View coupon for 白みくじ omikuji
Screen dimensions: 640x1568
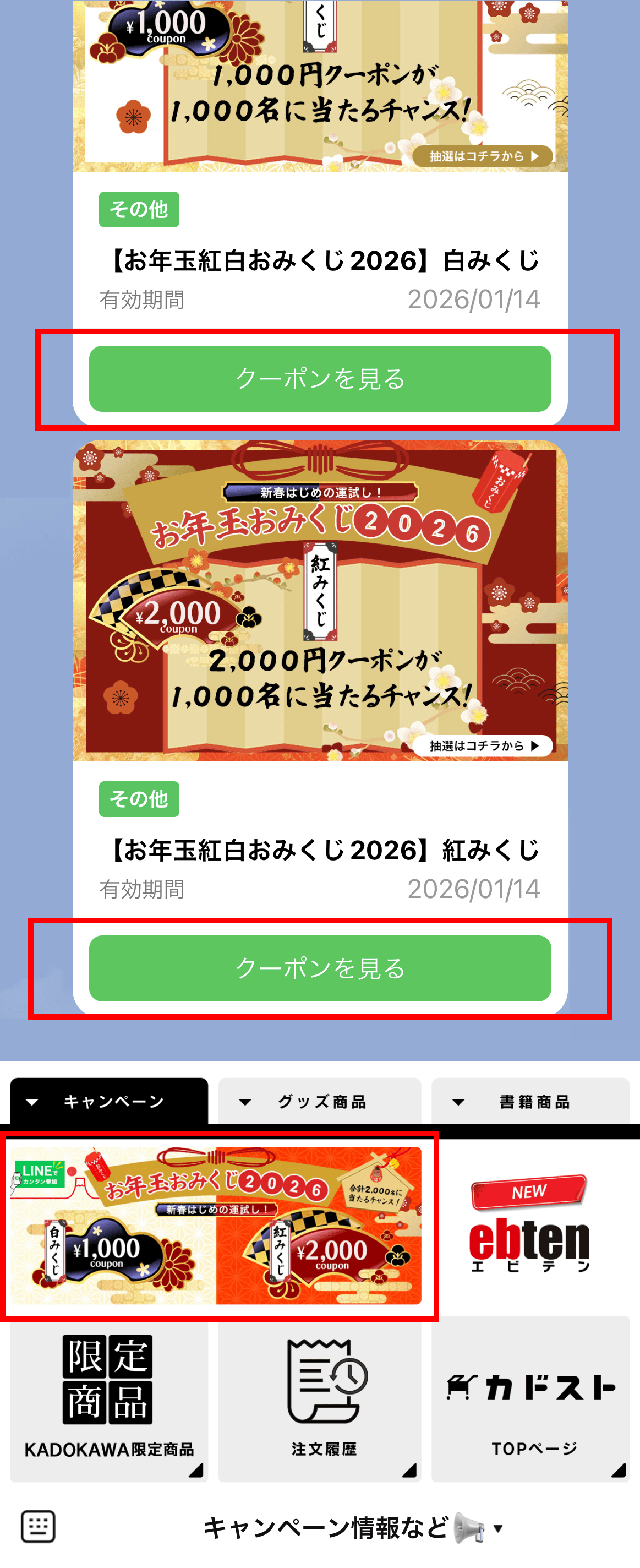coord(320,379)
